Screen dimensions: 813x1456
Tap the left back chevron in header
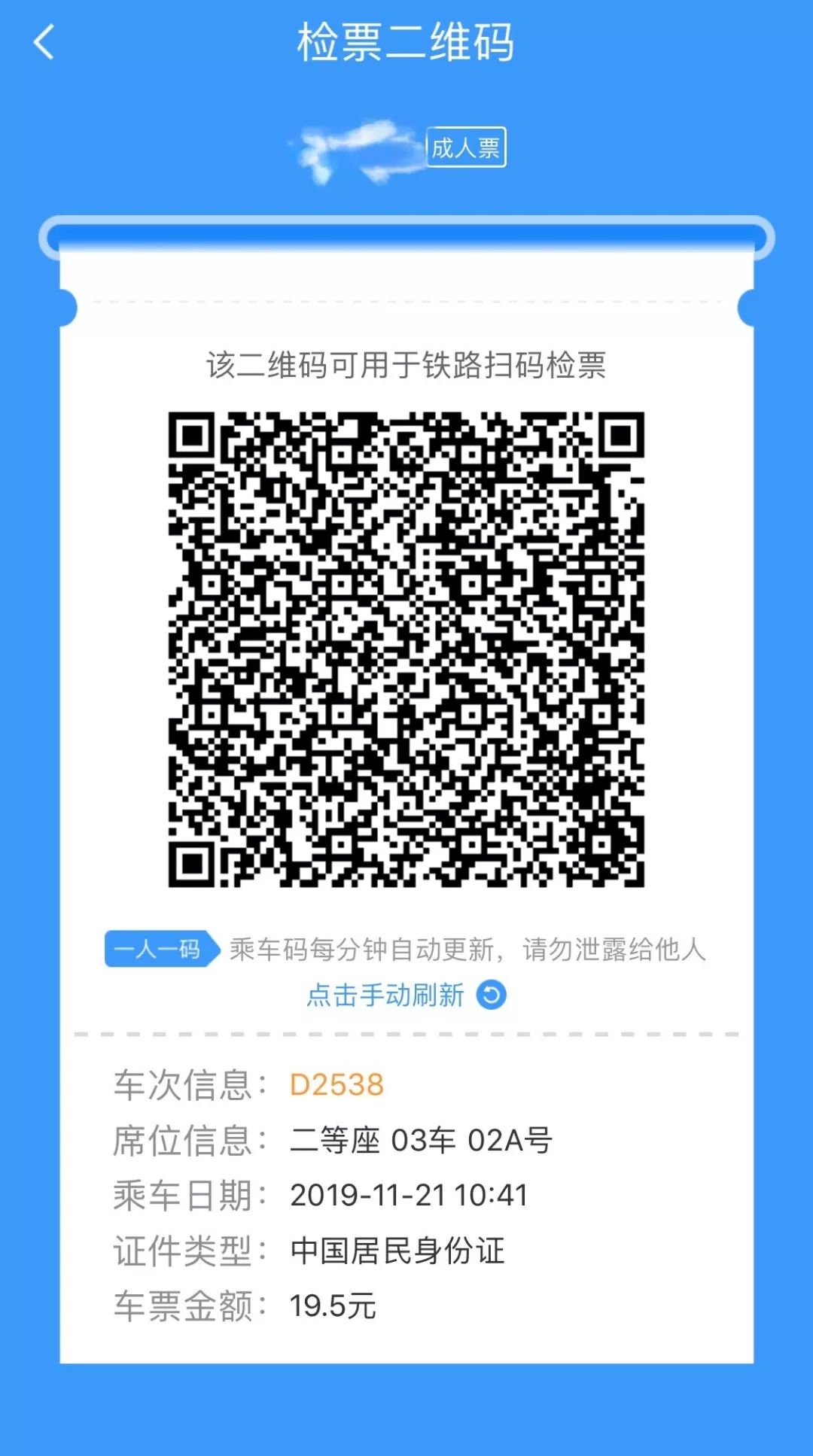pos(43,43)
